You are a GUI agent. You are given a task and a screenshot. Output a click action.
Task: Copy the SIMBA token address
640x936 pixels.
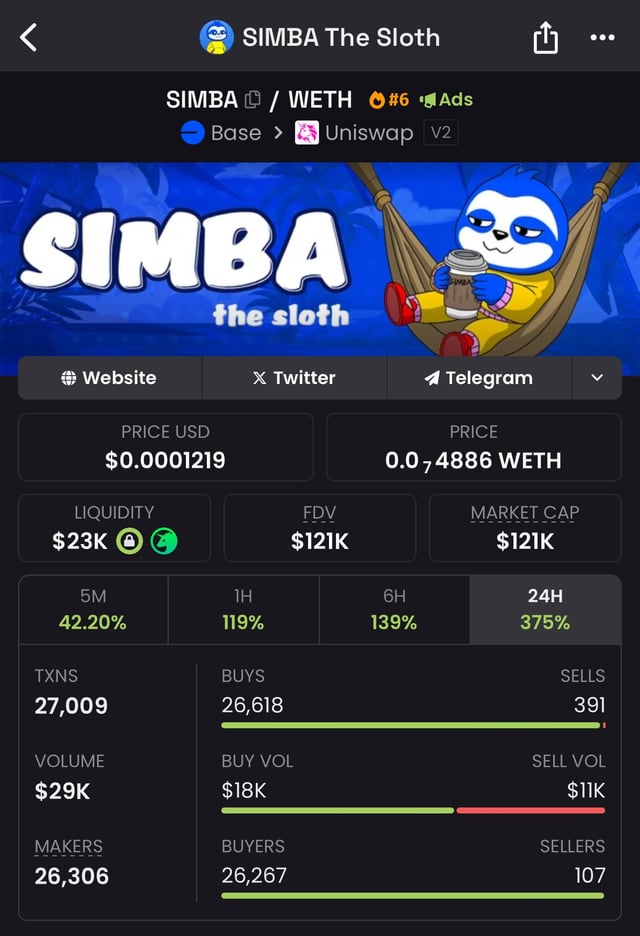(x=253, y=100)
